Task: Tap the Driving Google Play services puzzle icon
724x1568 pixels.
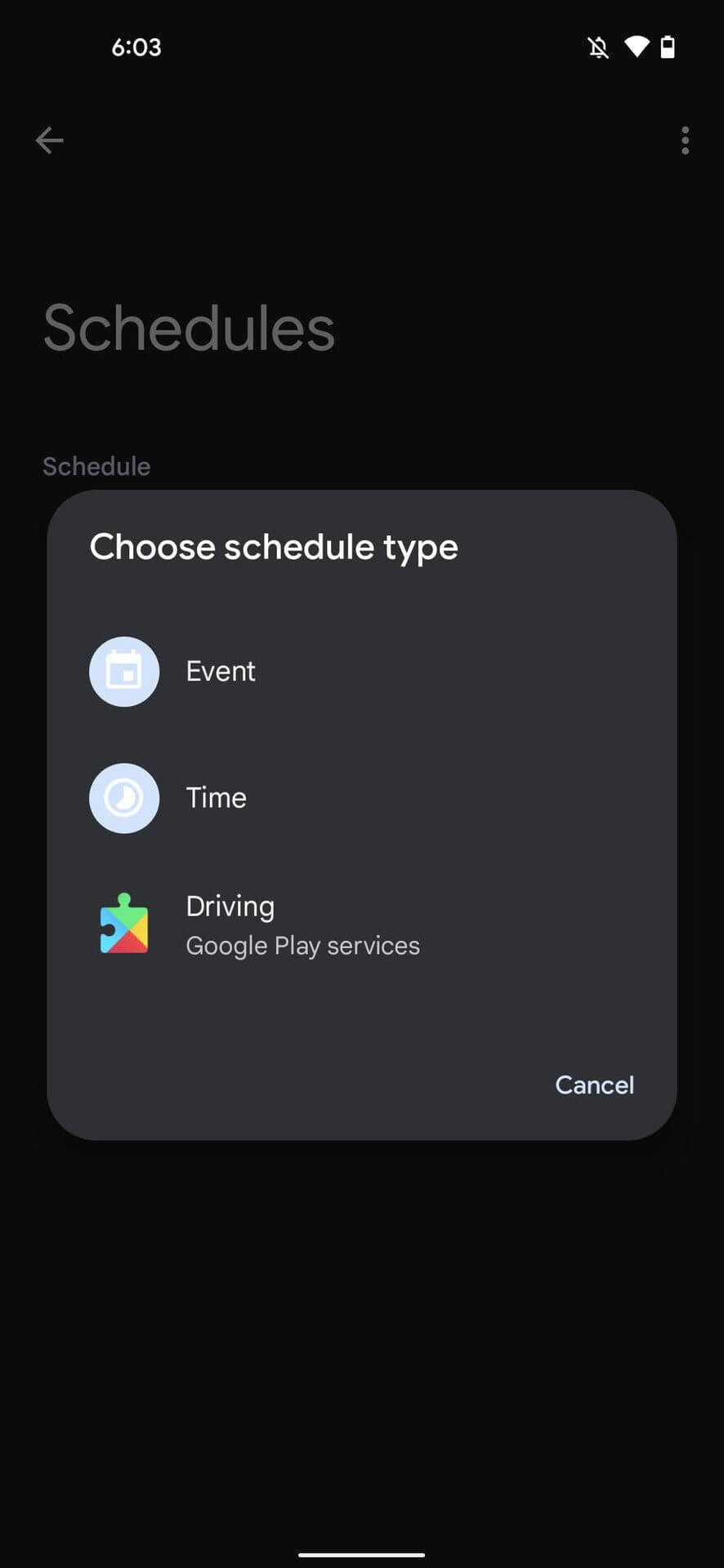Action: pyautogui.click(x=124, y=925)
